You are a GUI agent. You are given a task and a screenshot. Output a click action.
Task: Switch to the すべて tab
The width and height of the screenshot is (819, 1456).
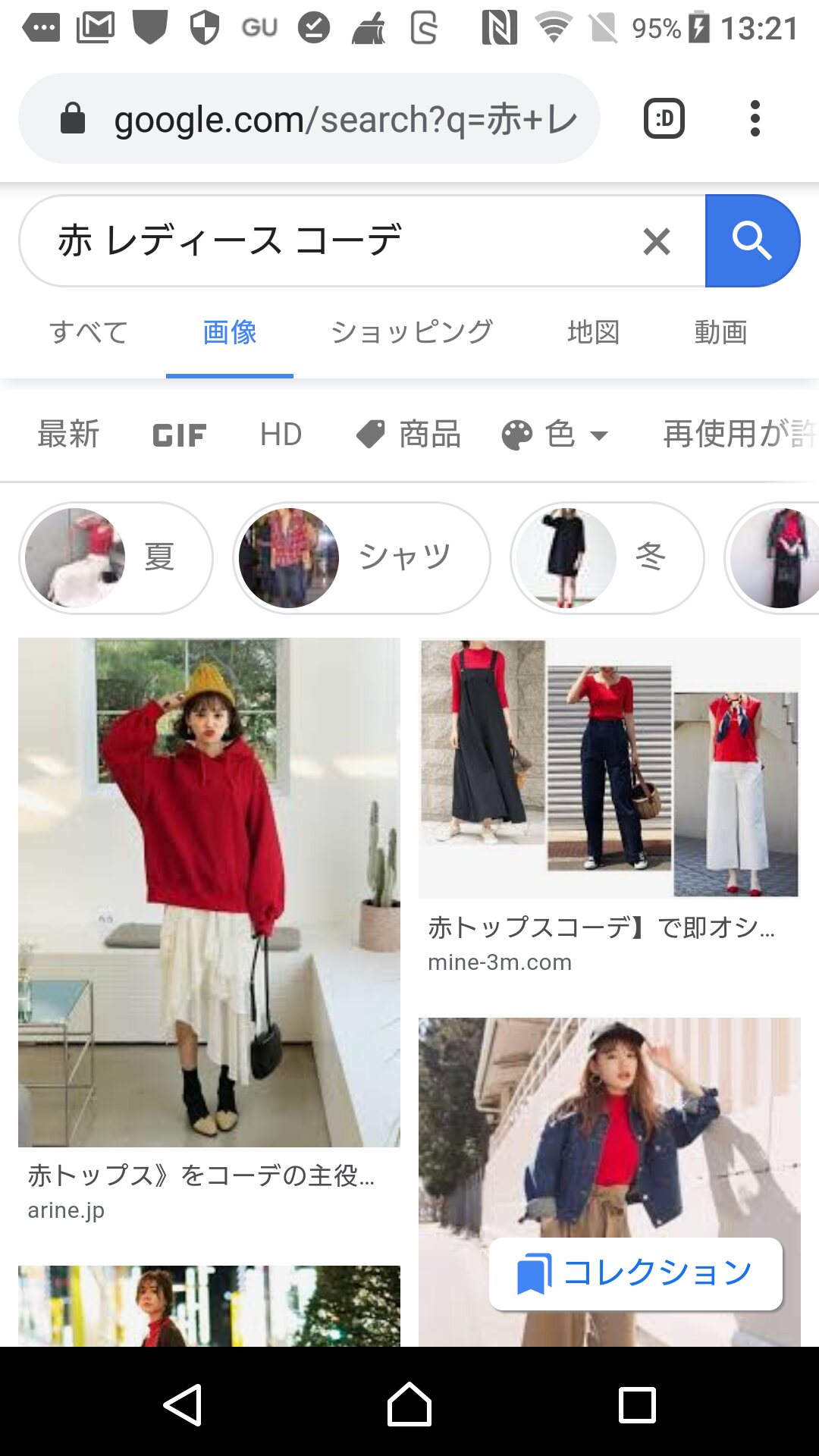(89, 332)
